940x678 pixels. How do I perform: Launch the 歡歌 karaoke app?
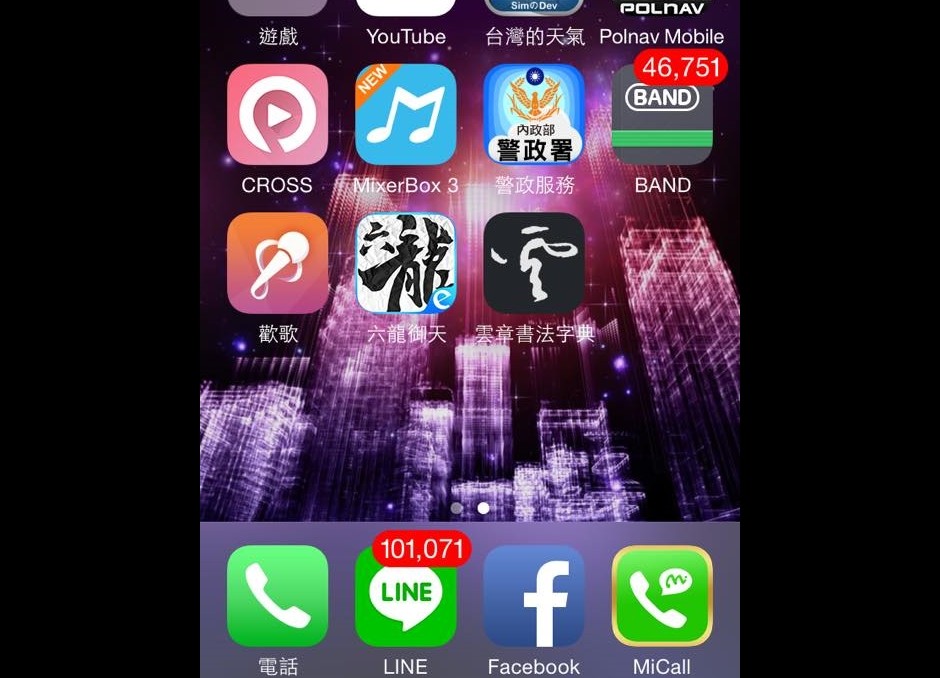click(x=277, y=263)
